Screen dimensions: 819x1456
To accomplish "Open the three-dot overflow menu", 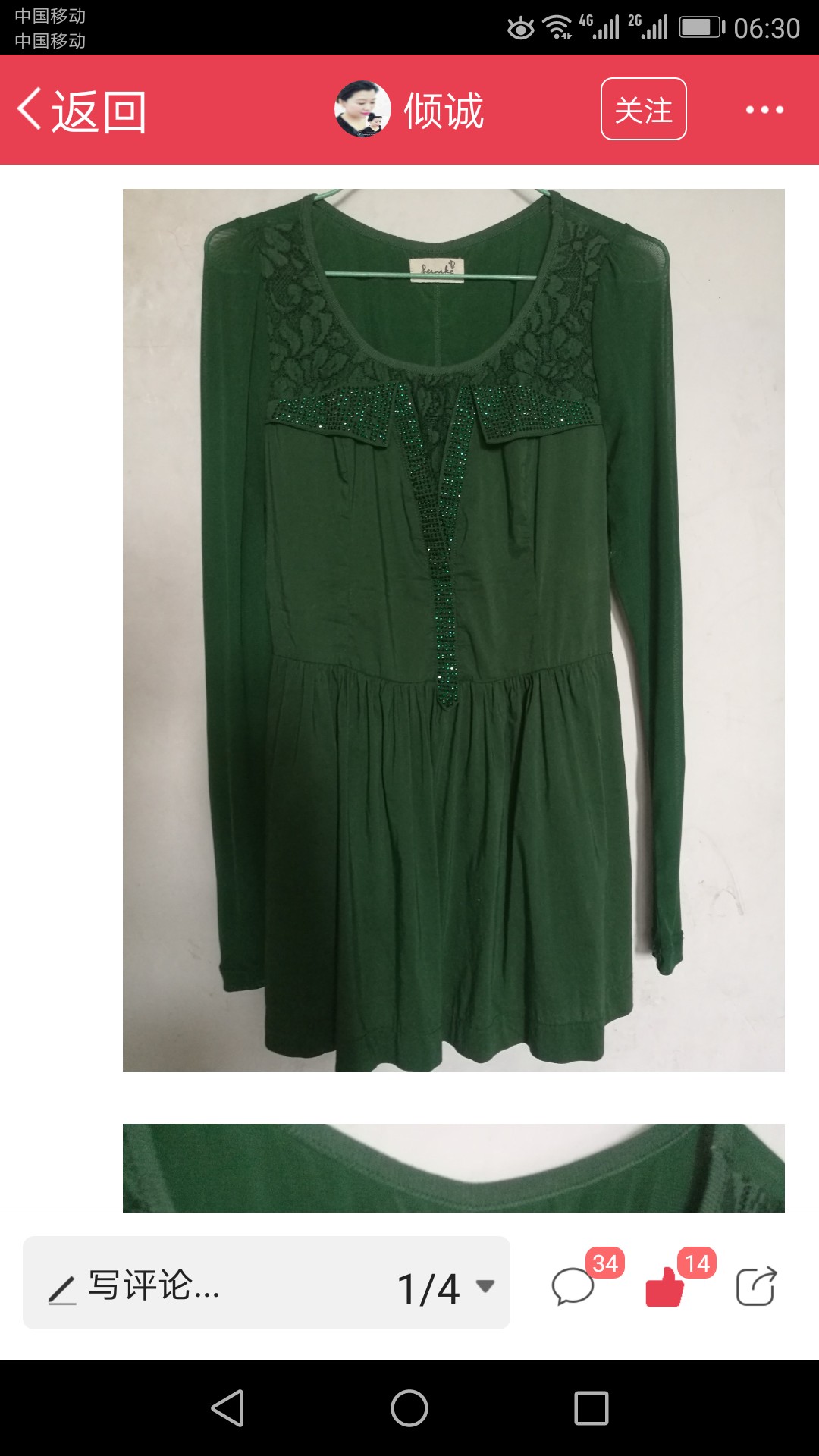I will coord(764,110).
